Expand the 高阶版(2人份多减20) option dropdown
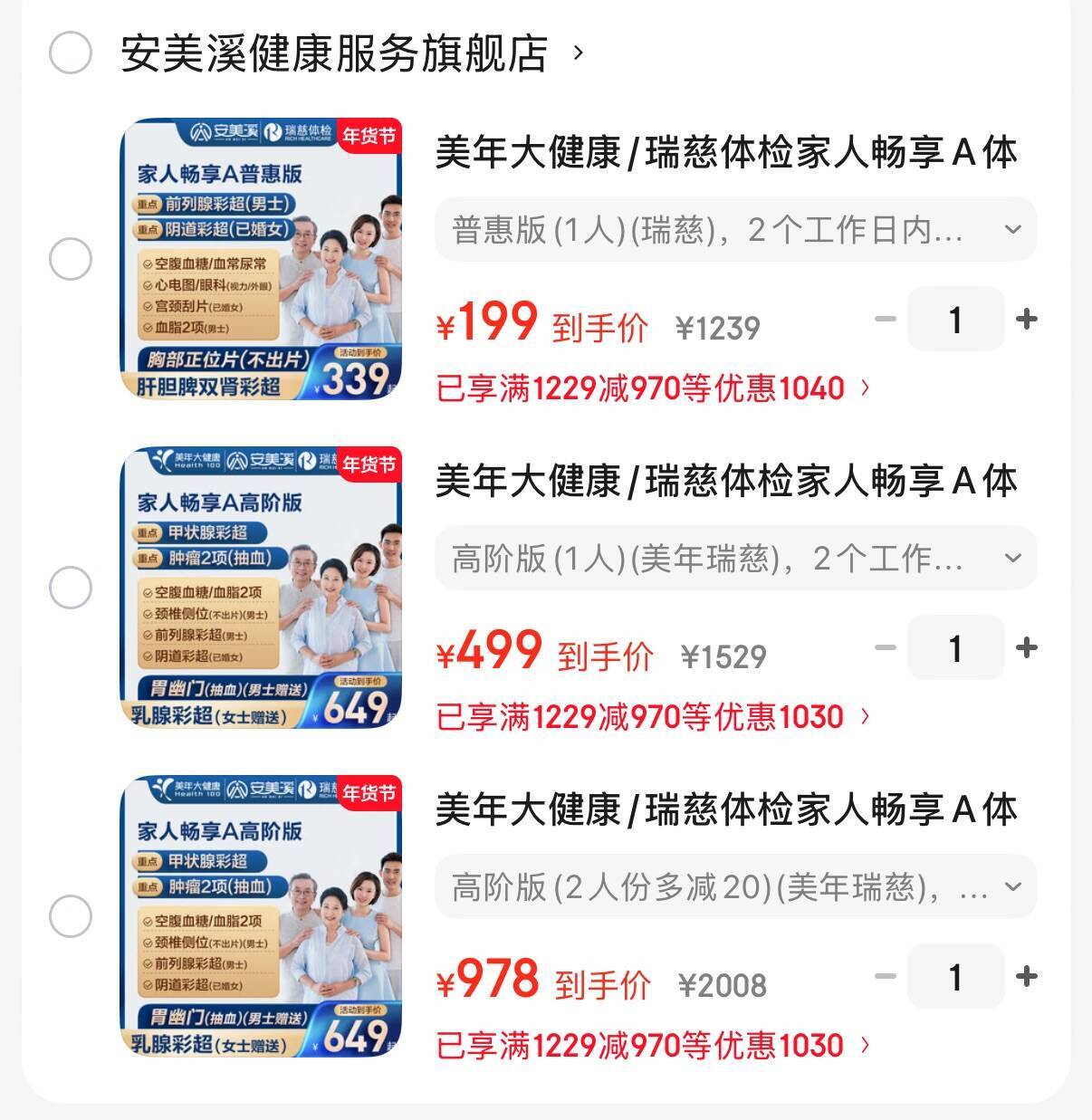Screen dimensions: 1092x1120 coord(735,887)
